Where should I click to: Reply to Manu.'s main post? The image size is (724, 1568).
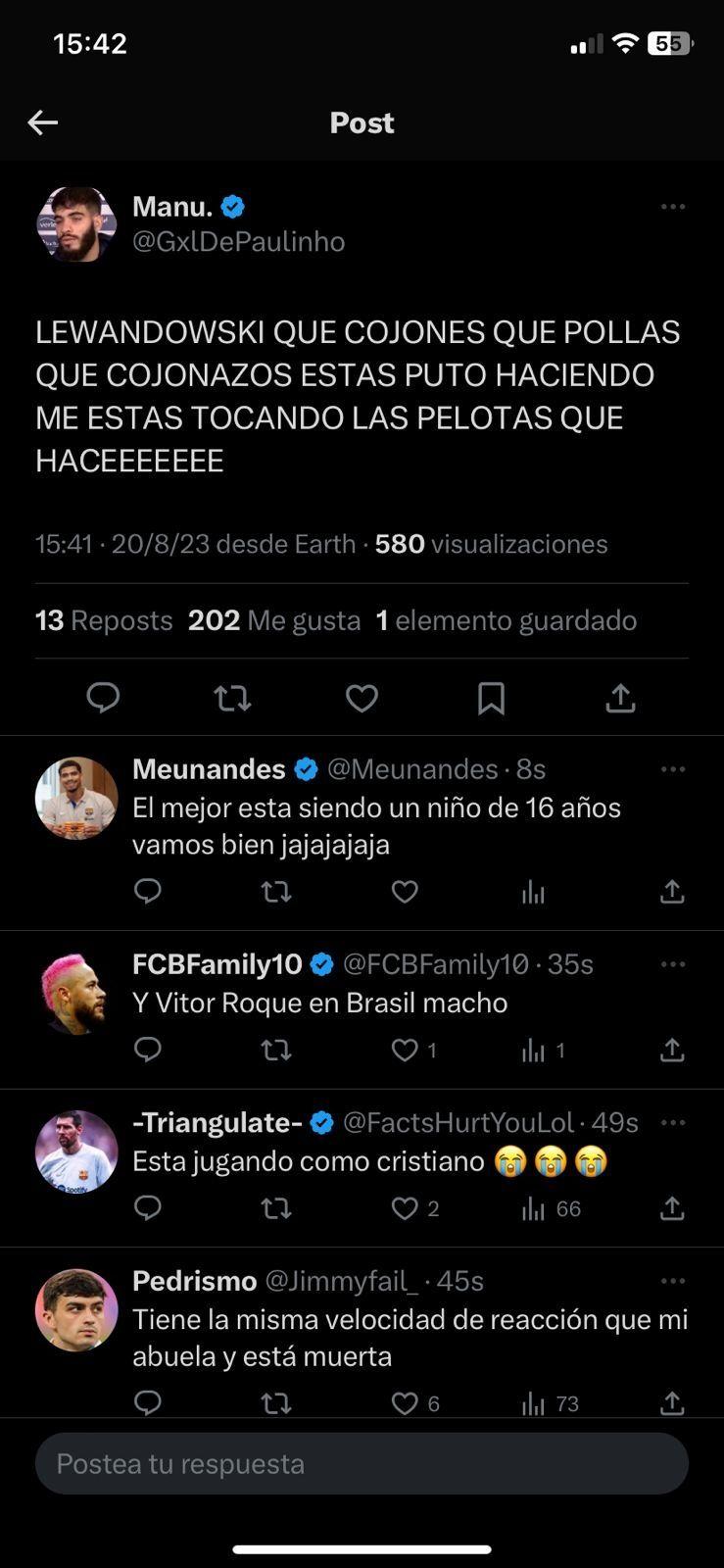(103, 698)
